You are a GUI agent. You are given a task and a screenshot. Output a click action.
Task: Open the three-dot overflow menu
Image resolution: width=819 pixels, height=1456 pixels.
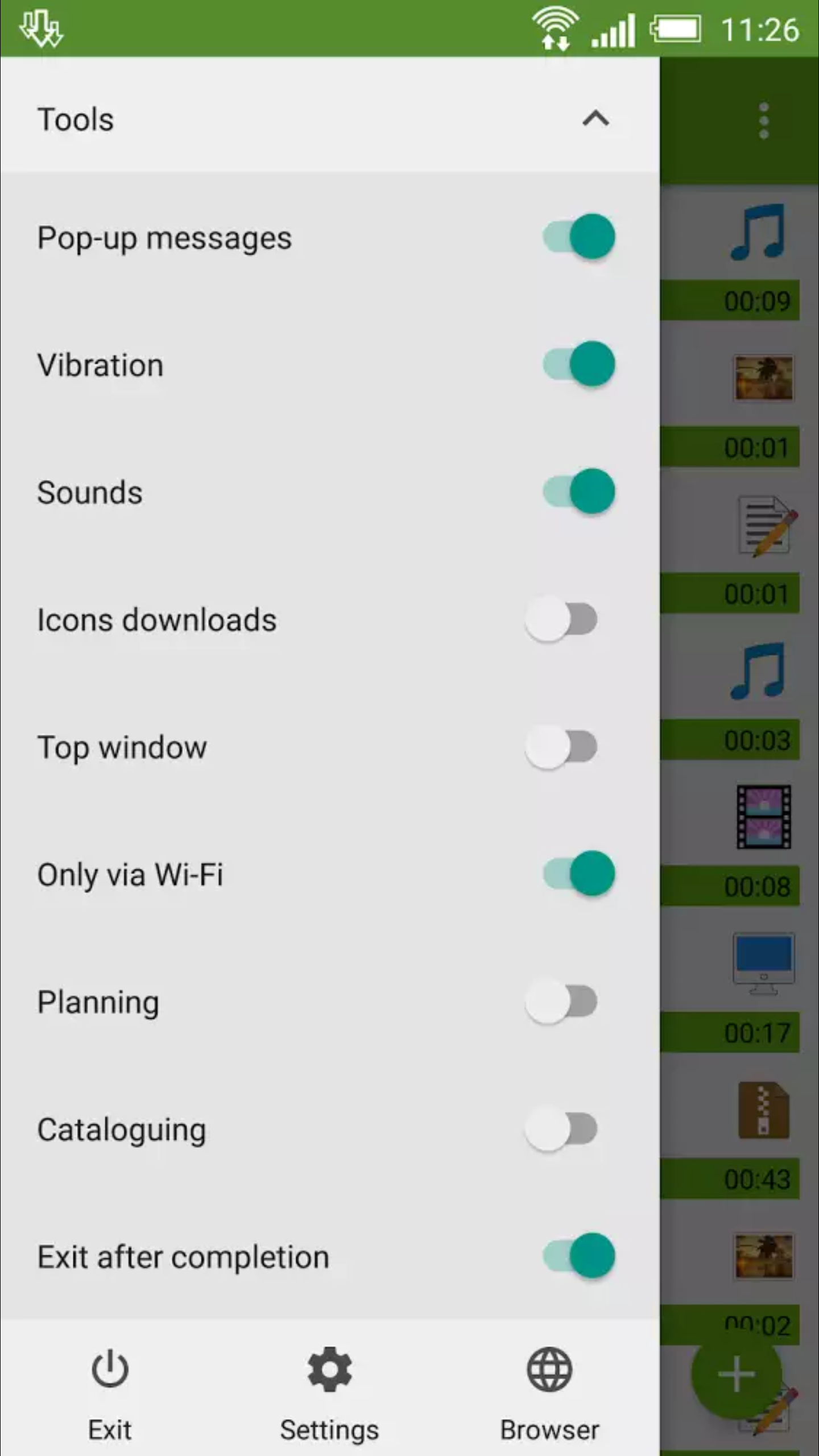click(x=764, y=121)
